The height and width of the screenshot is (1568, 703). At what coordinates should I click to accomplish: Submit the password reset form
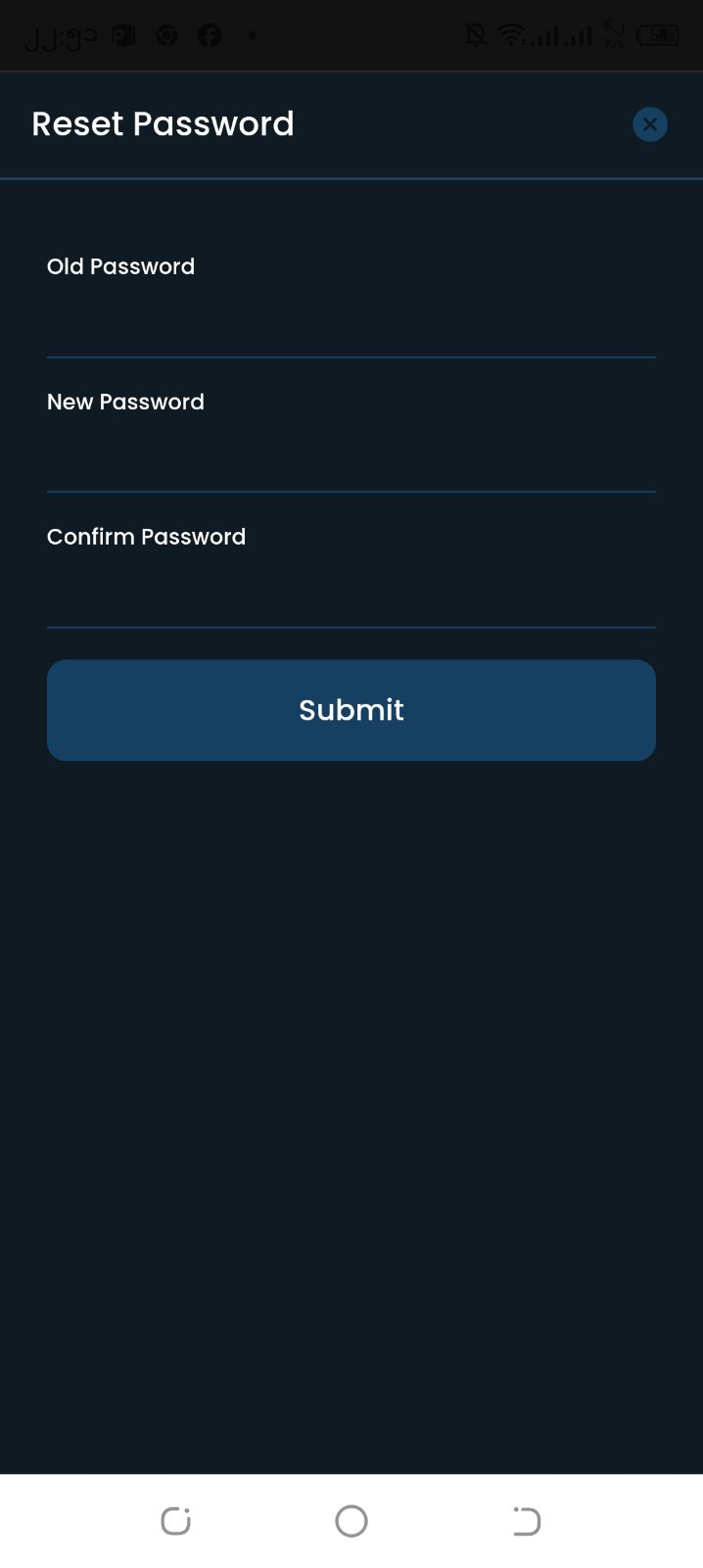(351, 710)
